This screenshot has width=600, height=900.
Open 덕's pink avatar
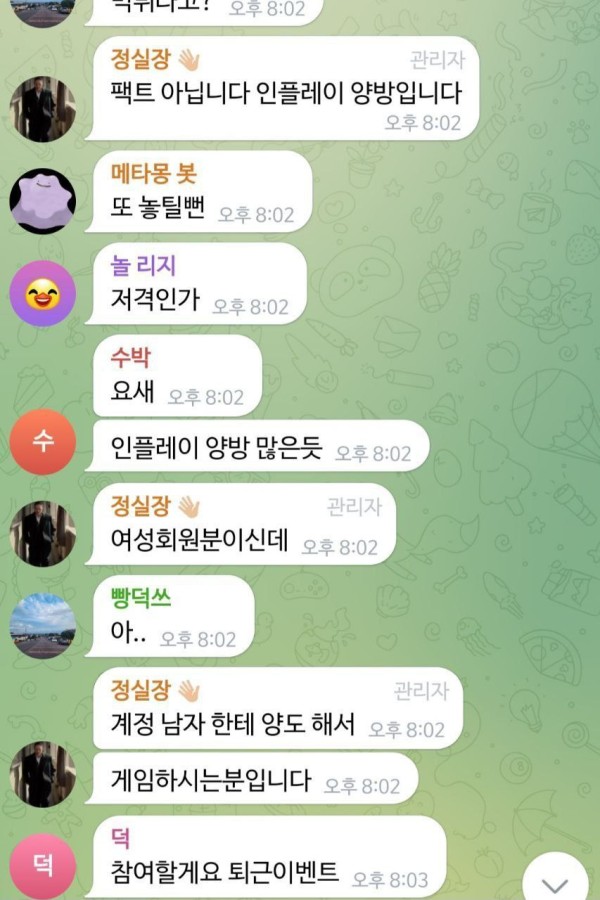[42, 864]
